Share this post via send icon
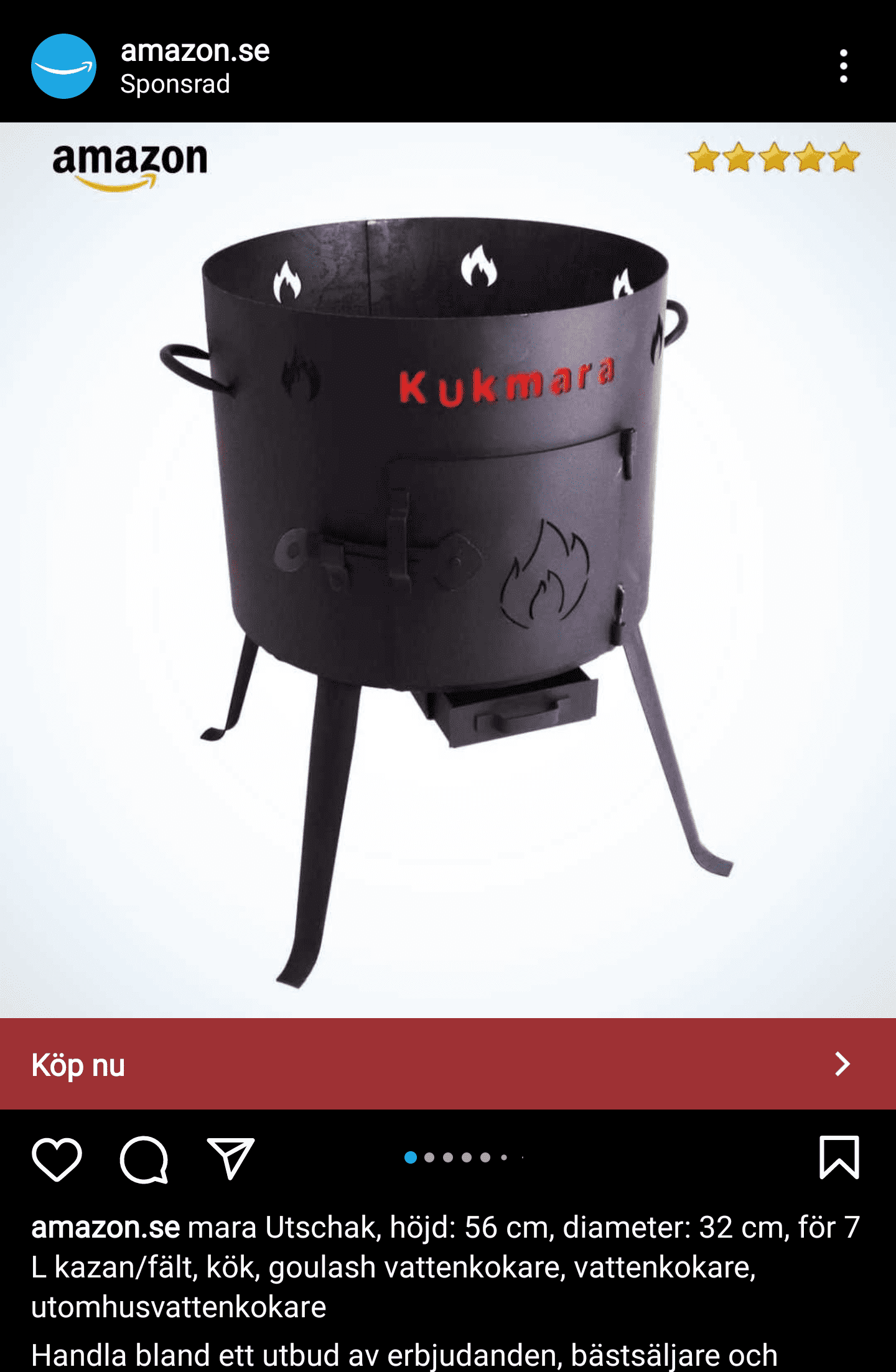The width and height of the screenshot is (896, 1372). click(230, 1159)
